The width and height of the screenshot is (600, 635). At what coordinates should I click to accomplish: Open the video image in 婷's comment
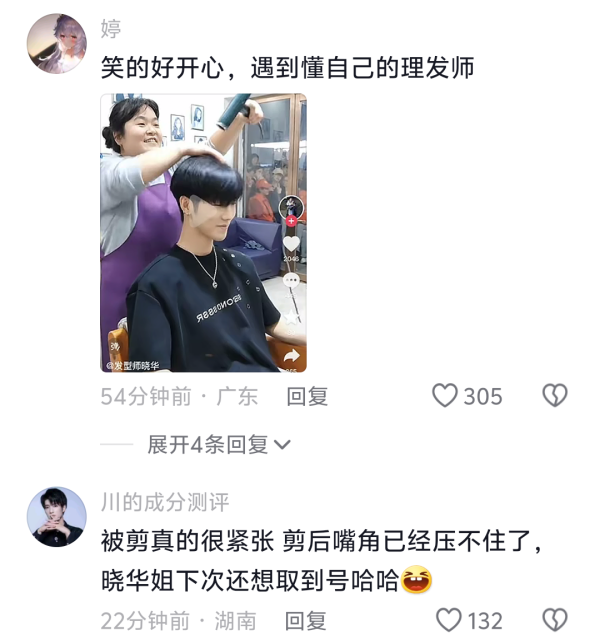click(x=203, y=233)
